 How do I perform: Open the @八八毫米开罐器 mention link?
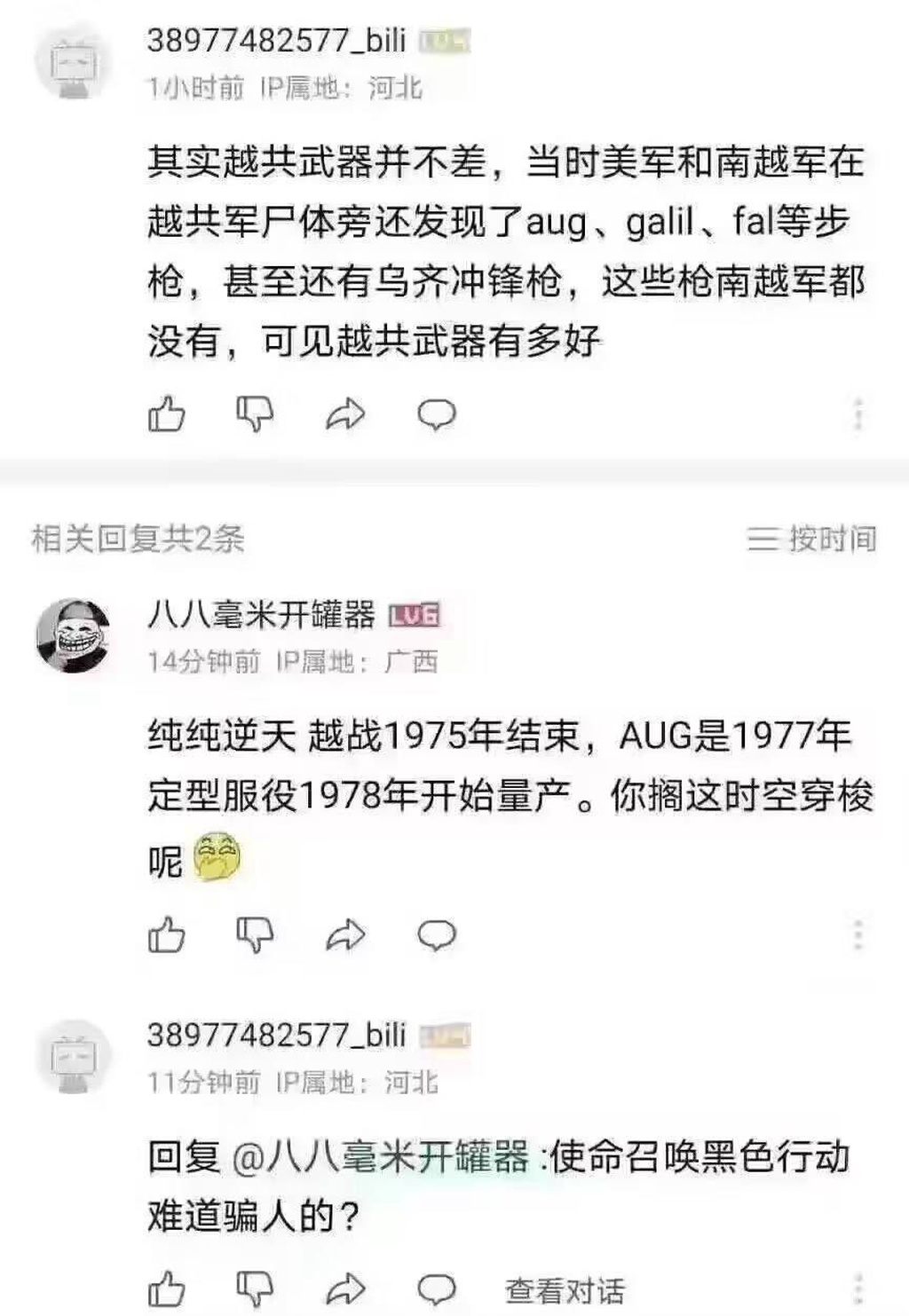(x=380, y=1157)
